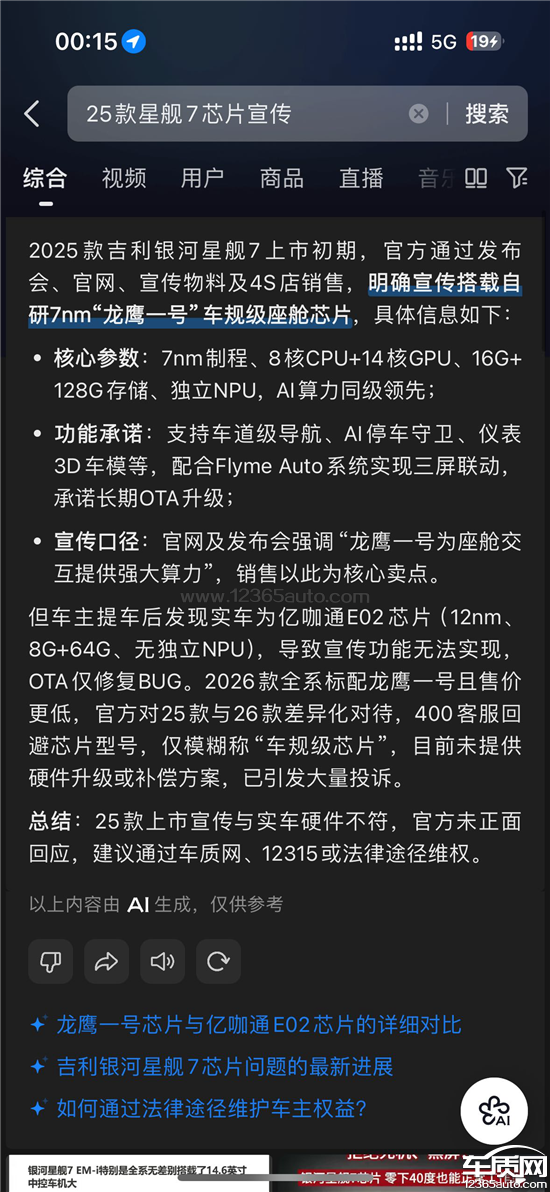This screenshot has width=550, height=1192.
Task: Regenerate the AI answer
Action: pyautogui.click(x=218, y=962)
